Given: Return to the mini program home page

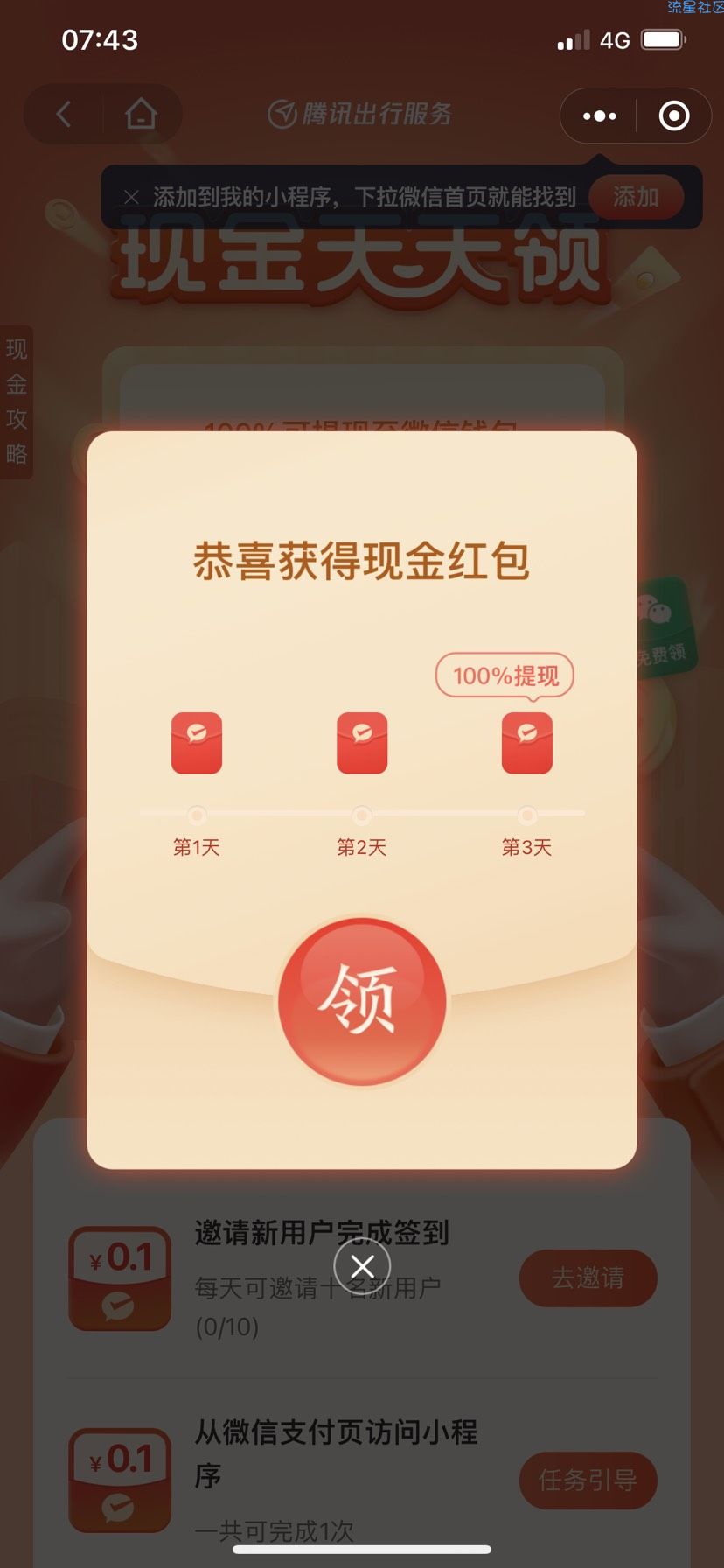Looking at the screenshot, I should coord(141,114).
